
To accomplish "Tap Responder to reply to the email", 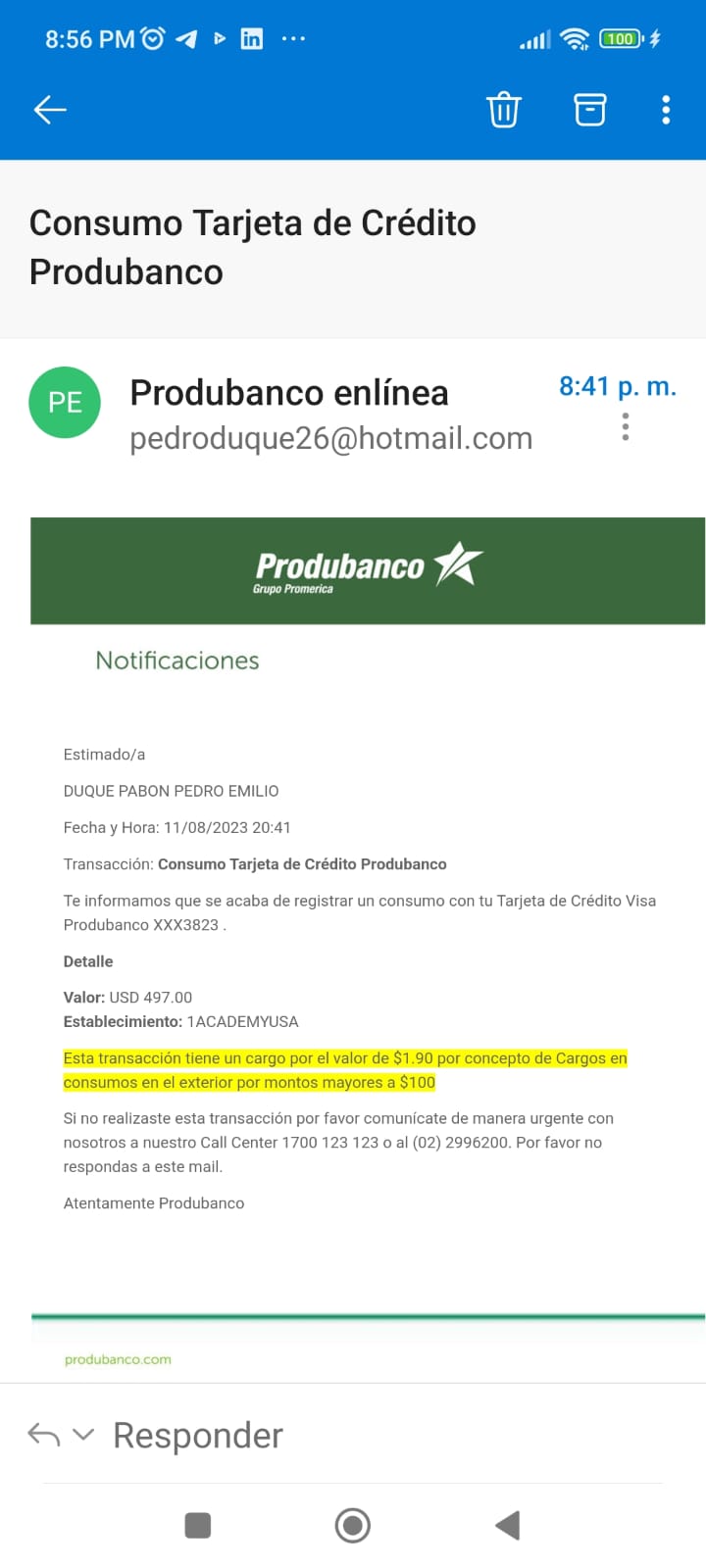I will pyautogui.click(x=198, y=1435).
